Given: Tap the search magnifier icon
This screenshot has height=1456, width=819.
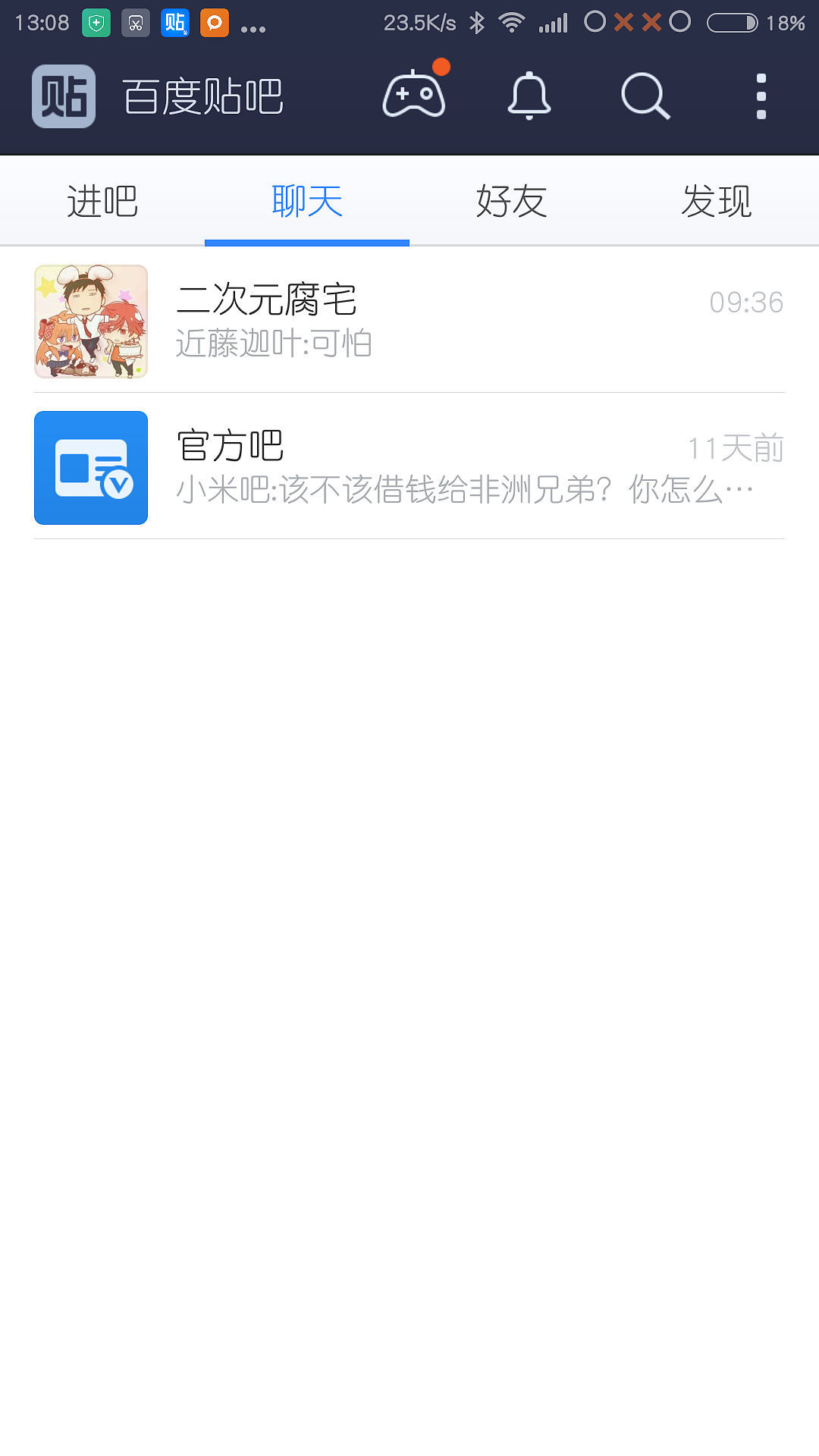Looking at the screenshot, I should (644, 96).
